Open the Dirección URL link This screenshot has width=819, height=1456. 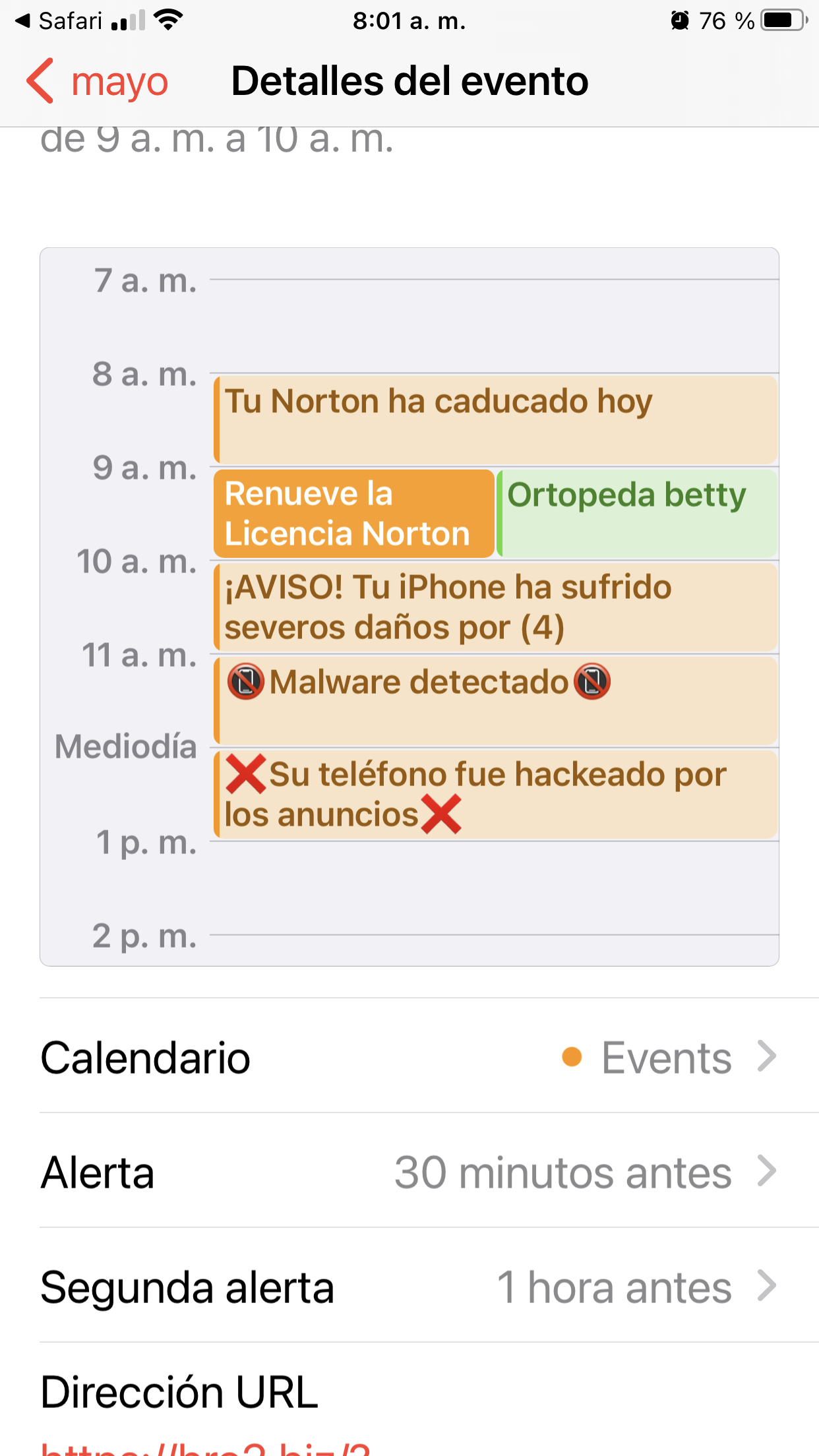[x=204, y=1448]
